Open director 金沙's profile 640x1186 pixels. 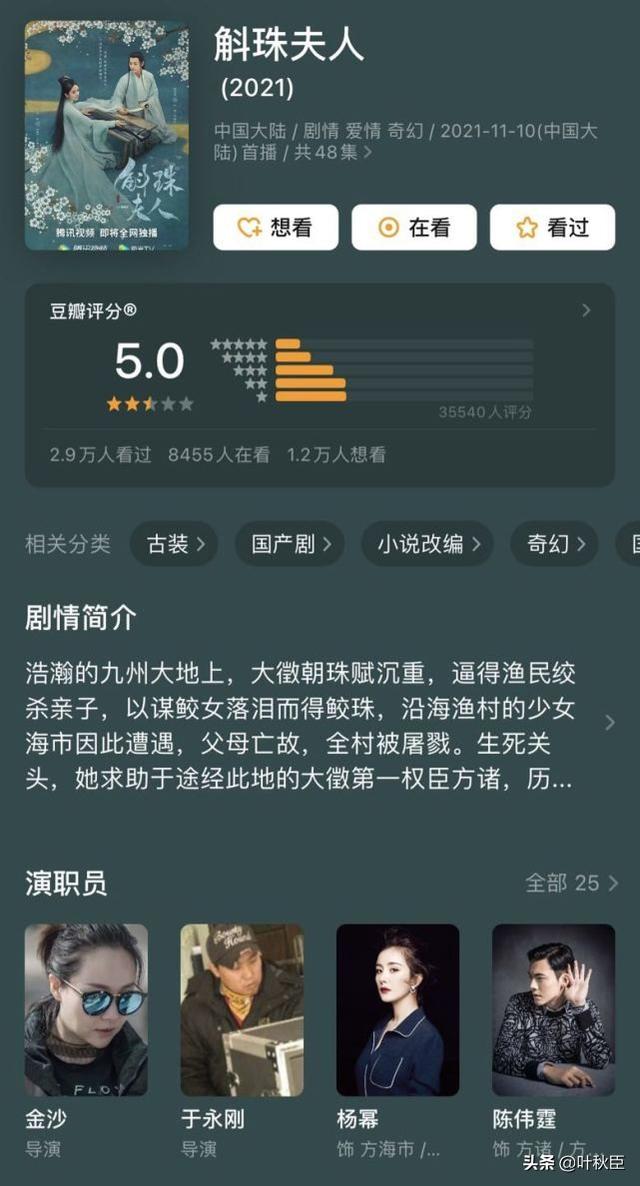(86, 1010)
